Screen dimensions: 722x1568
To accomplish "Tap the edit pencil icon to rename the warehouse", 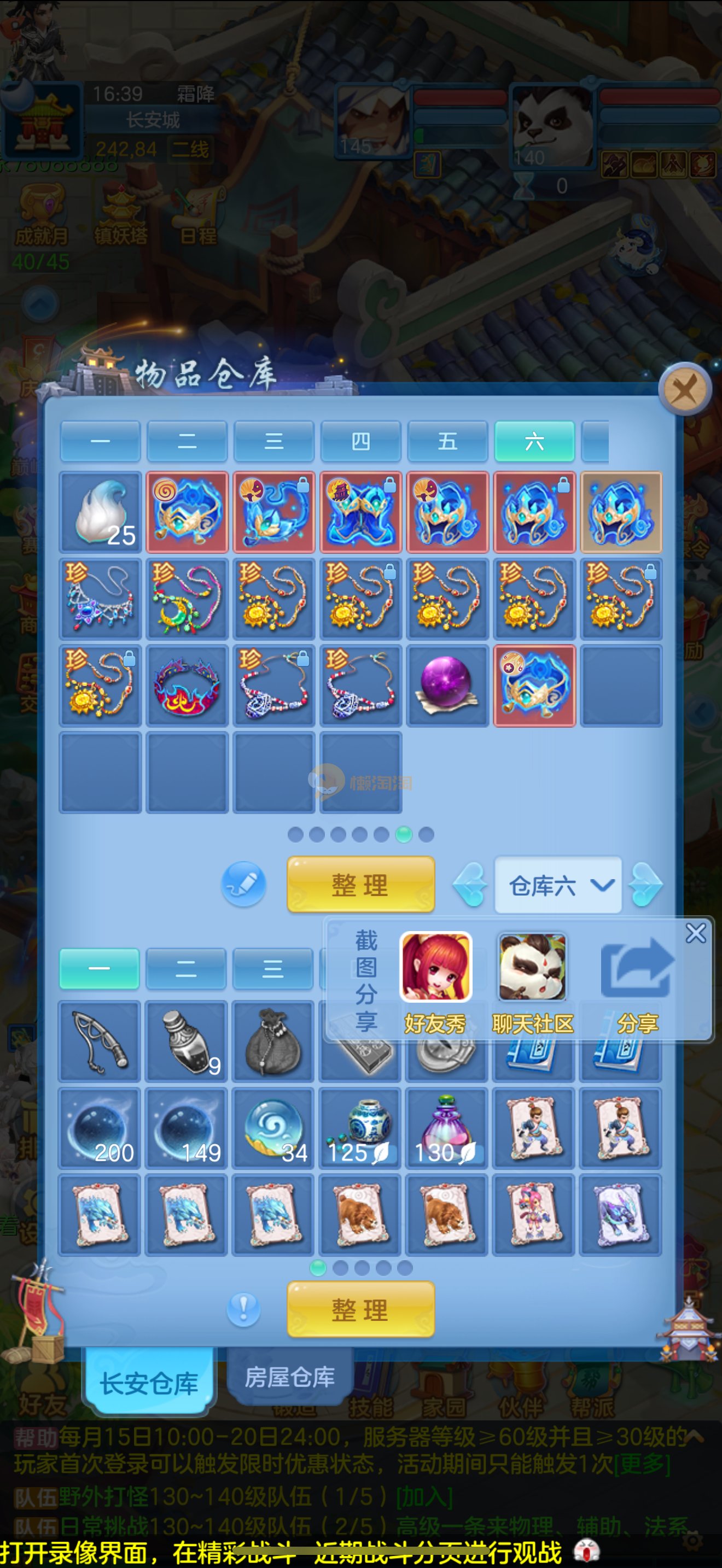I will click(x=243, y=884).
